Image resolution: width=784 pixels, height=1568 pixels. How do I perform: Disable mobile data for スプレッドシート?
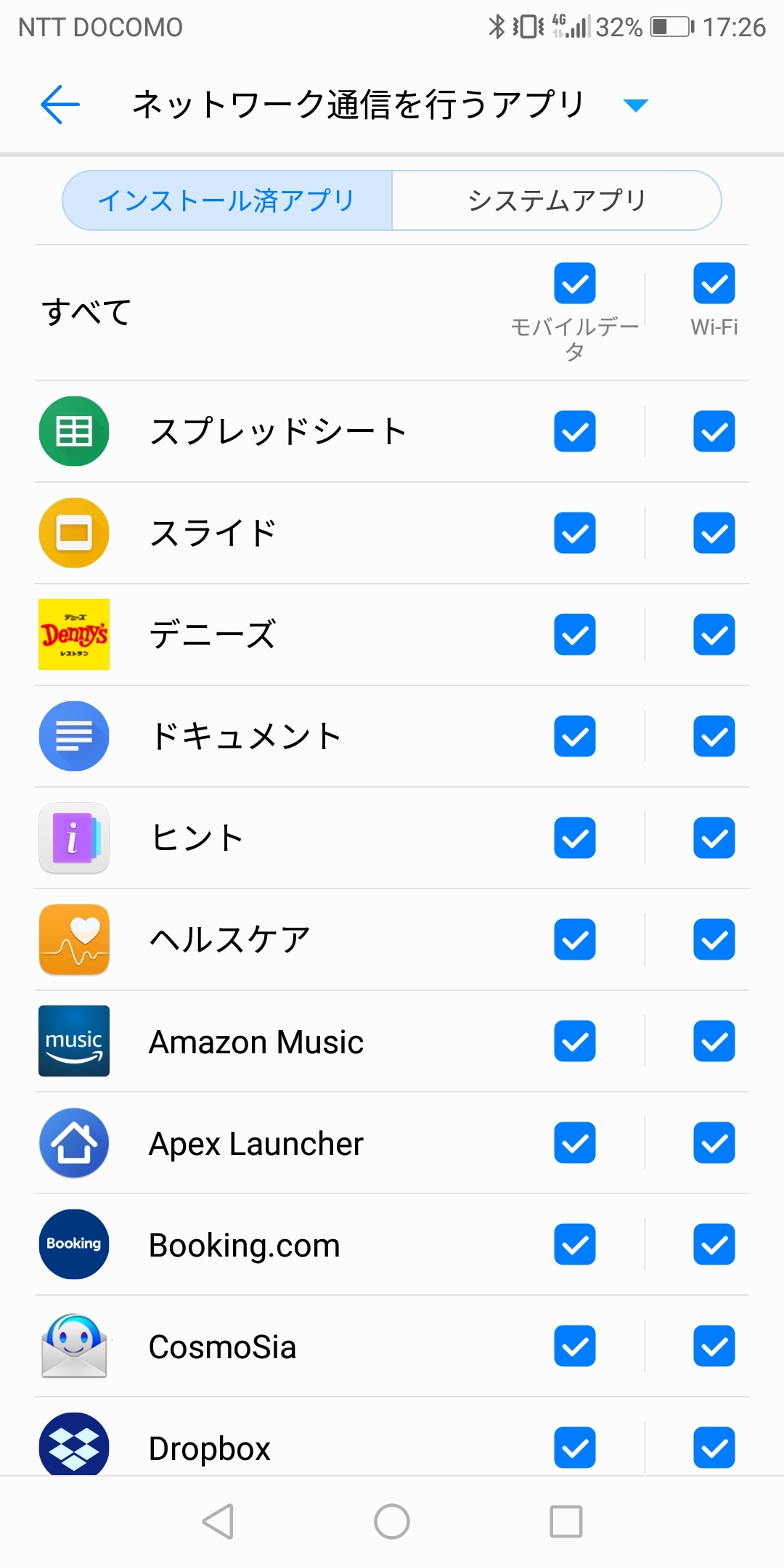tap(575, 431)
